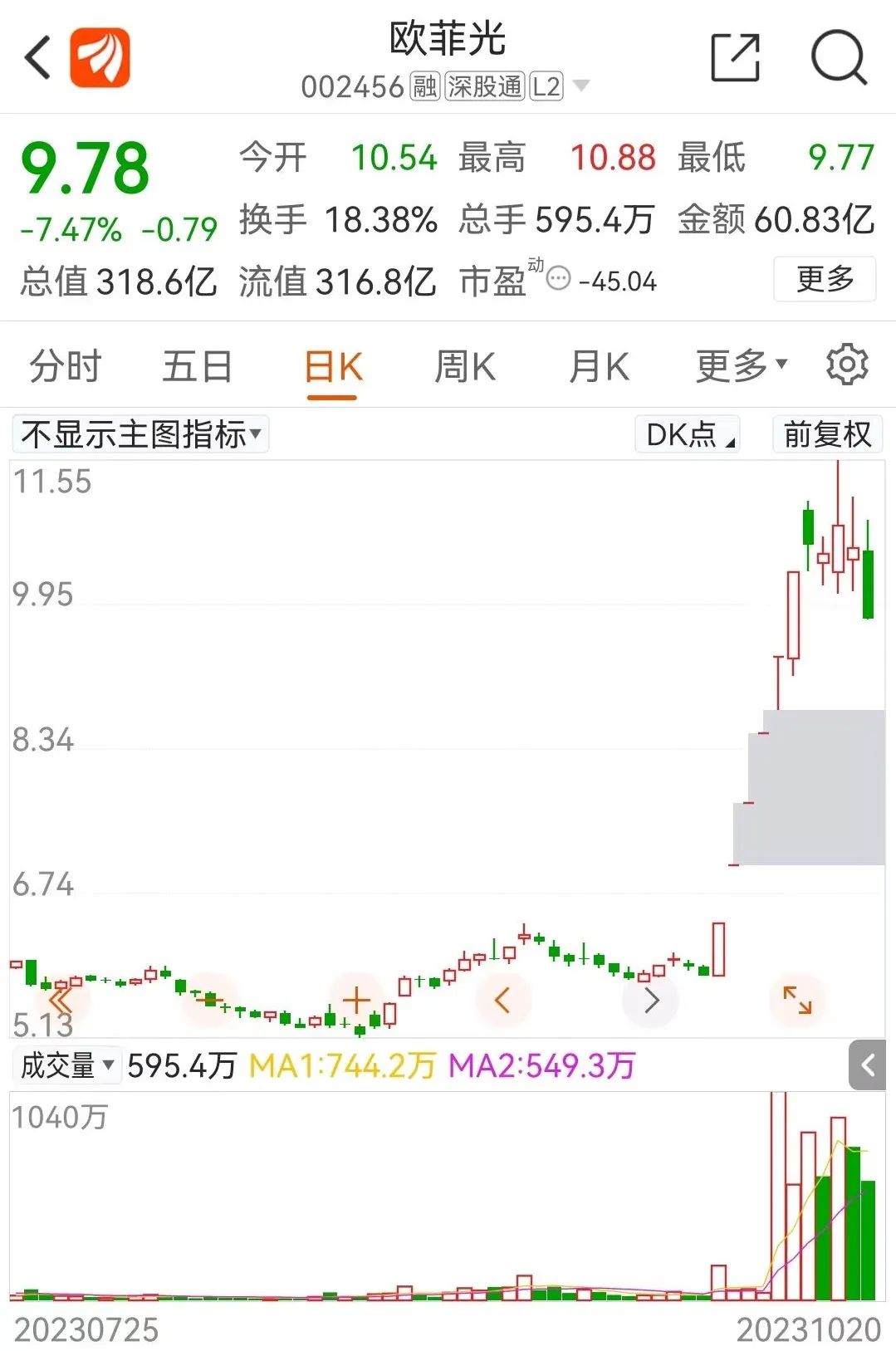Switch to the 分时 tab
This screenshot has height=1351, width=896.
pos(65,366)
